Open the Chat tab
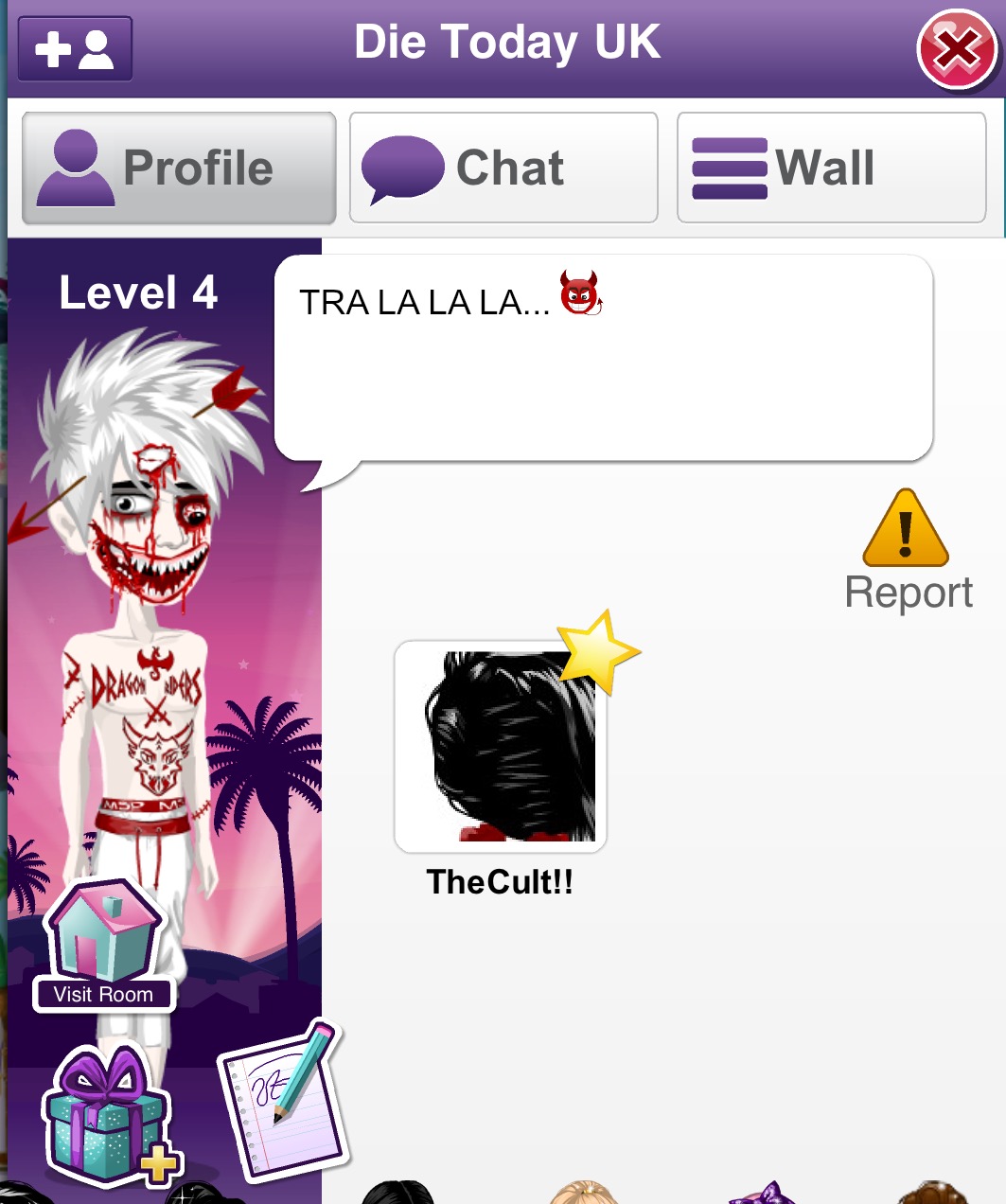 coord(503,168)
